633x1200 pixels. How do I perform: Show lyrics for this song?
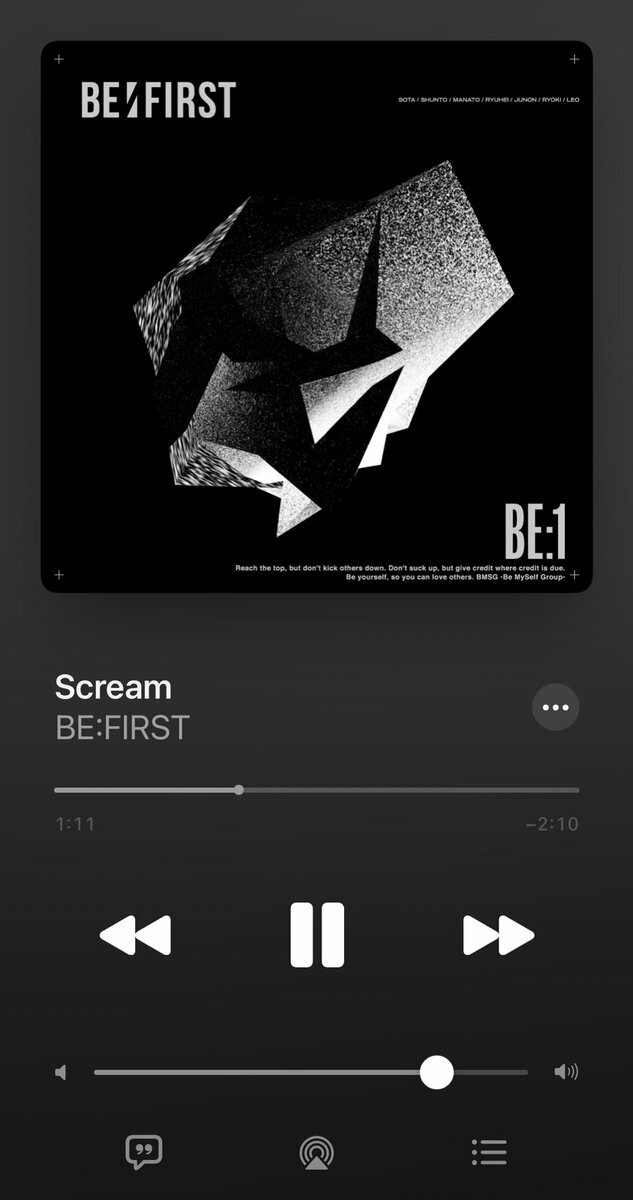(144, 1152)
